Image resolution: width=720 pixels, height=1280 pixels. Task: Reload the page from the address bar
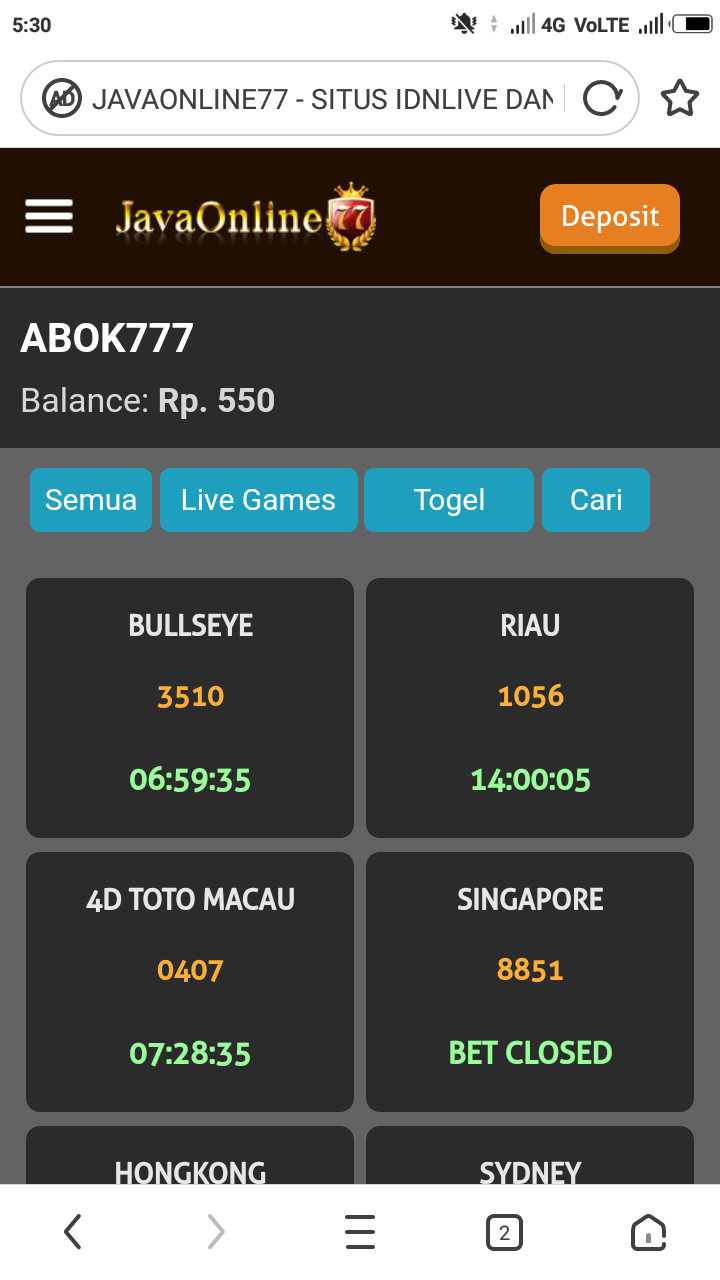(601, 98)
